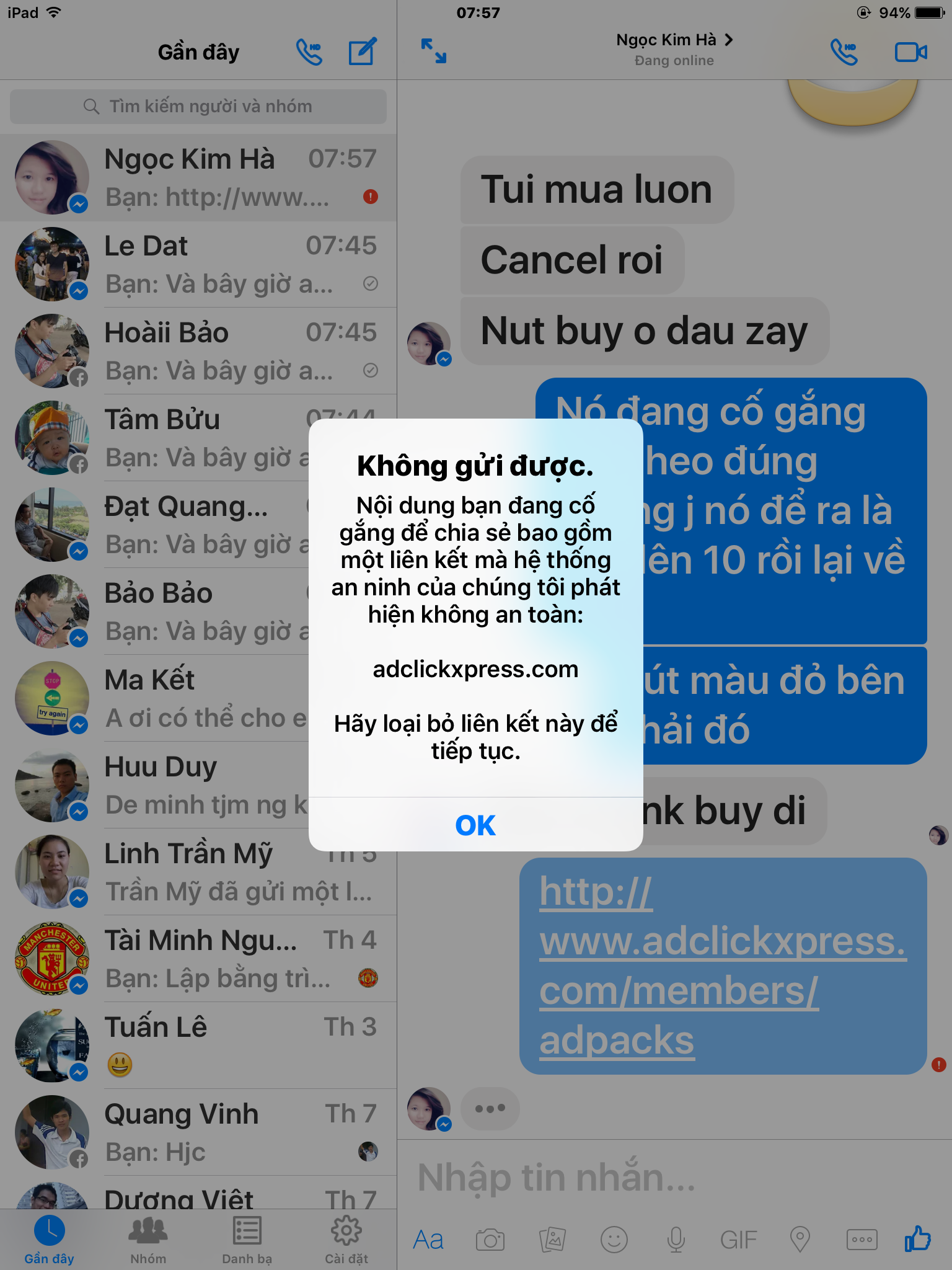The height and width of the screenshot is (1270, 952).
Task: Open the chat with Le Dat
Action: pyautogui.click(x=198, y=264)
